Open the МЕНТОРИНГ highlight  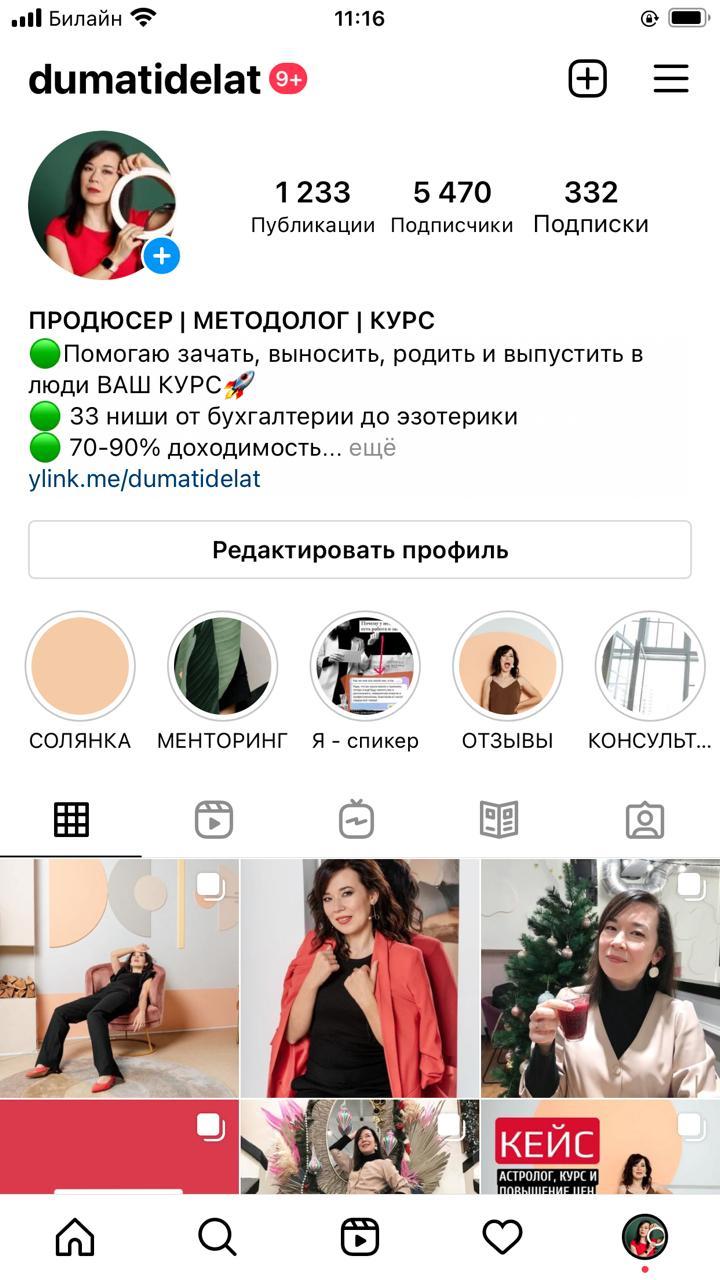tap(222, 666)
